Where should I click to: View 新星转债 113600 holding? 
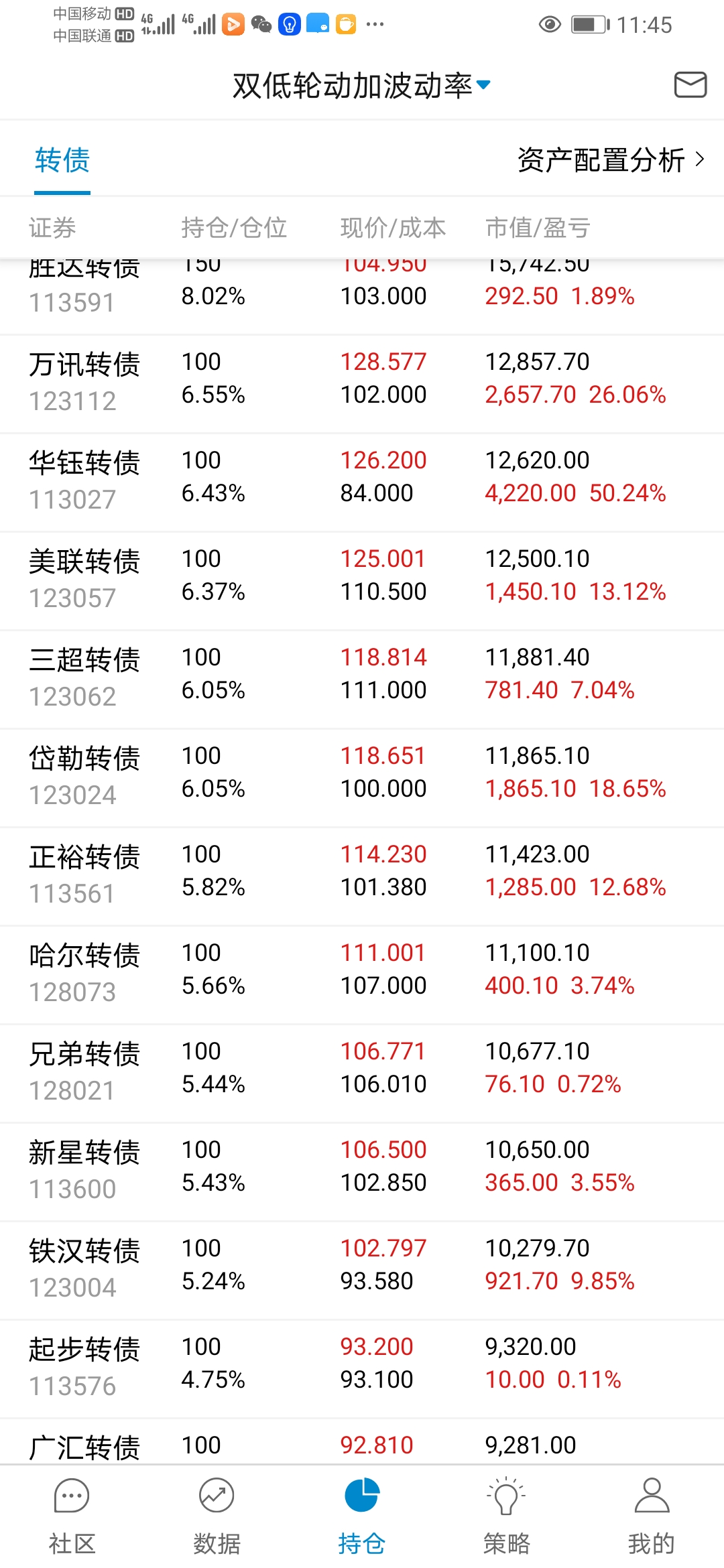pos(362,1170)
